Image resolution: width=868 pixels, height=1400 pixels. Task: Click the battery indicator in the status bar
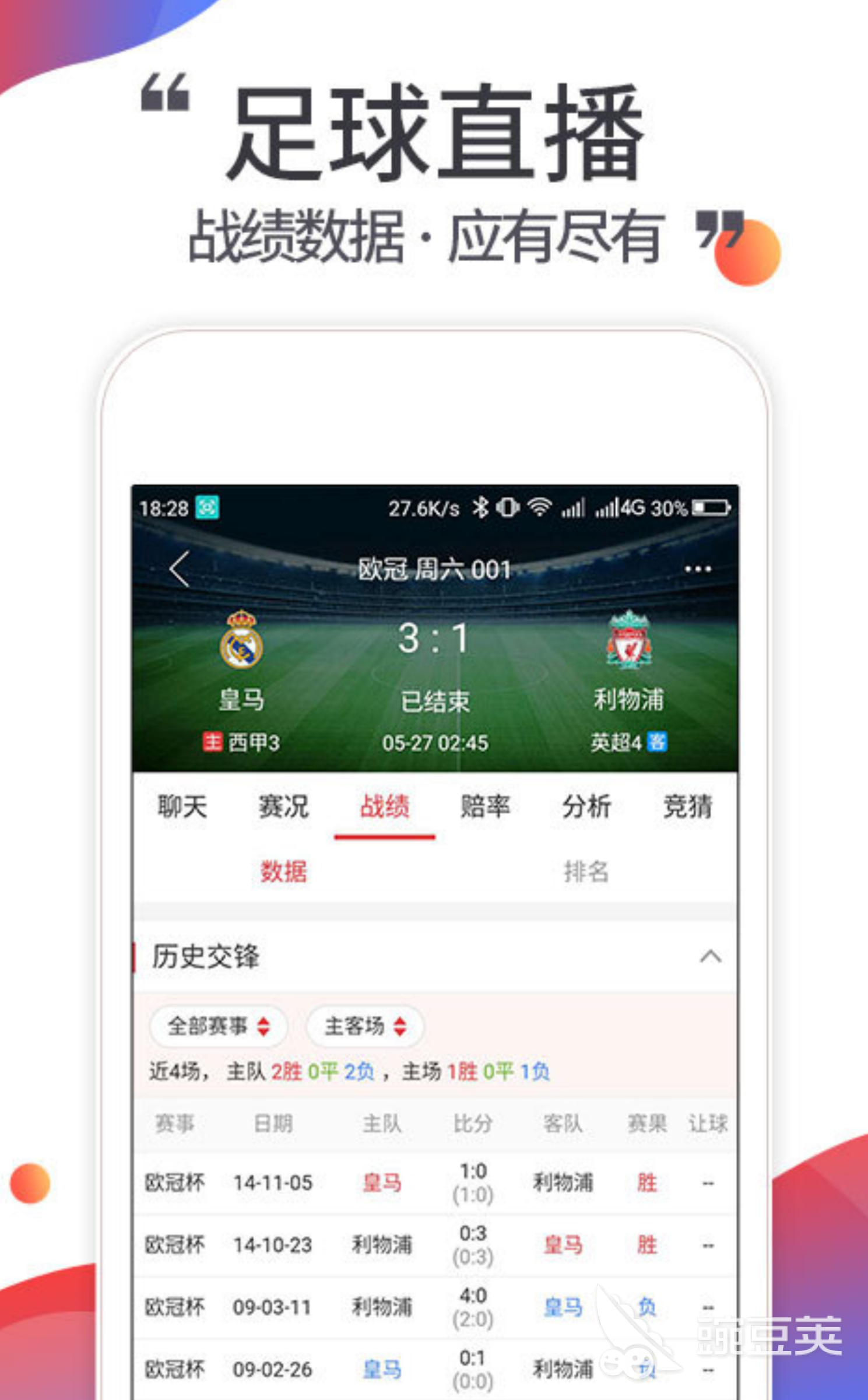pos(712,508)
